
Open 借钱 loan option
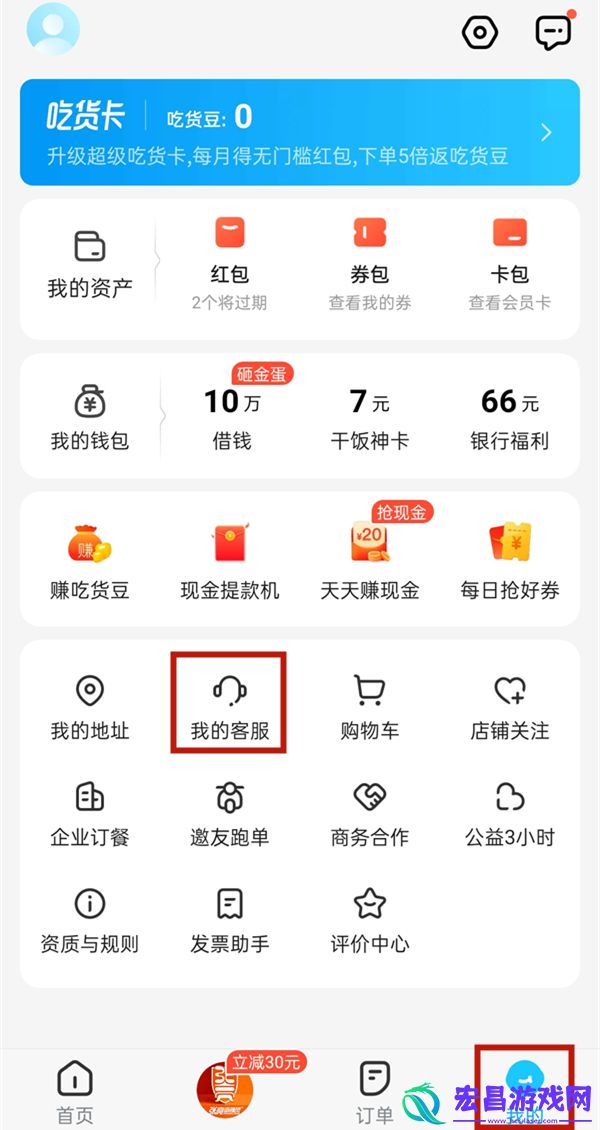pos(229,417)
